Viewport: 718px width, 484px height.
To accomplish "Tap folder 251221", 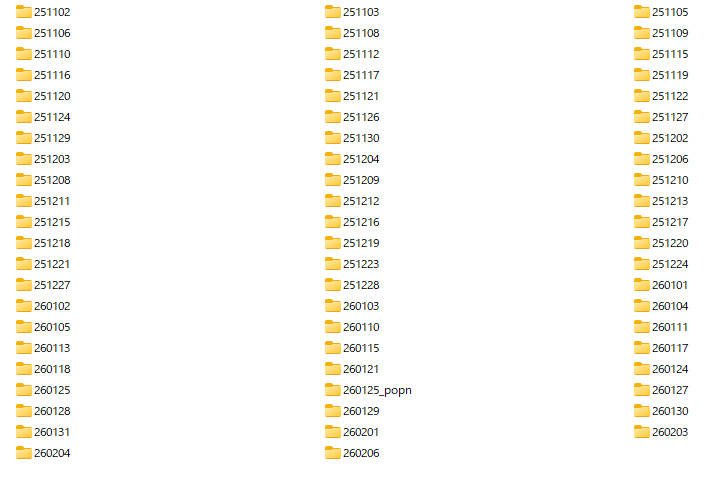I will [51, 264].
